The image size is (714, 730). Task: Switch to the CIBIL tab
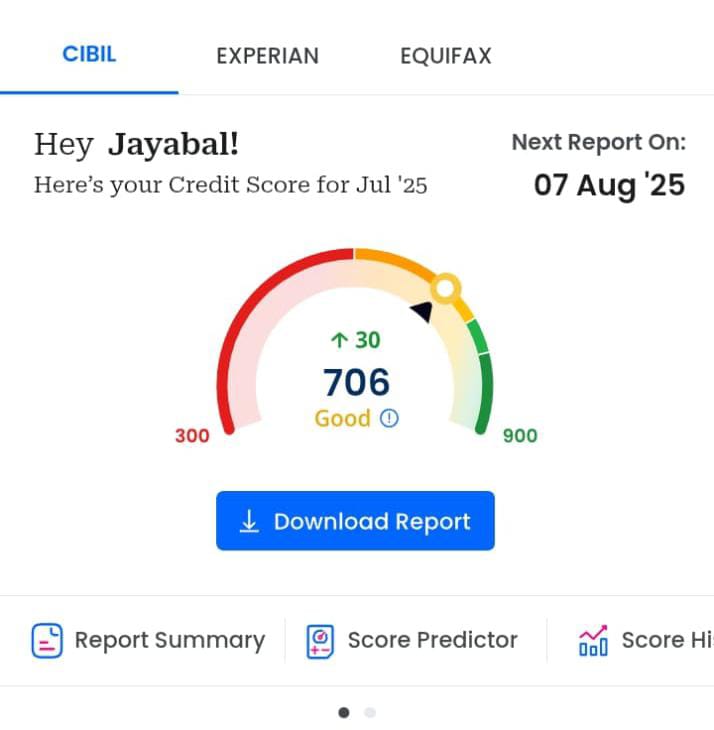[x=89, y=54]
